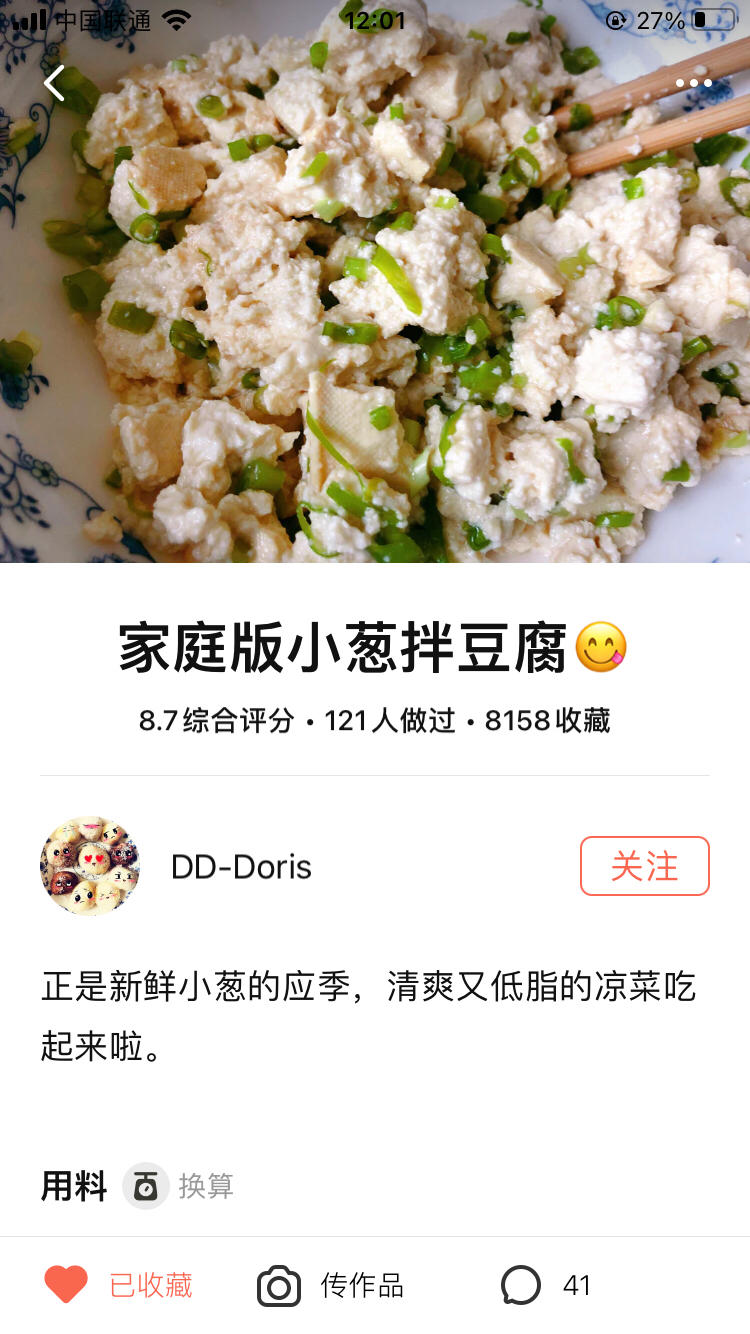The height and width of the screenshot is (1334, 750).
Task: Upload your dish with 传作品
Action: [331, 1285]
